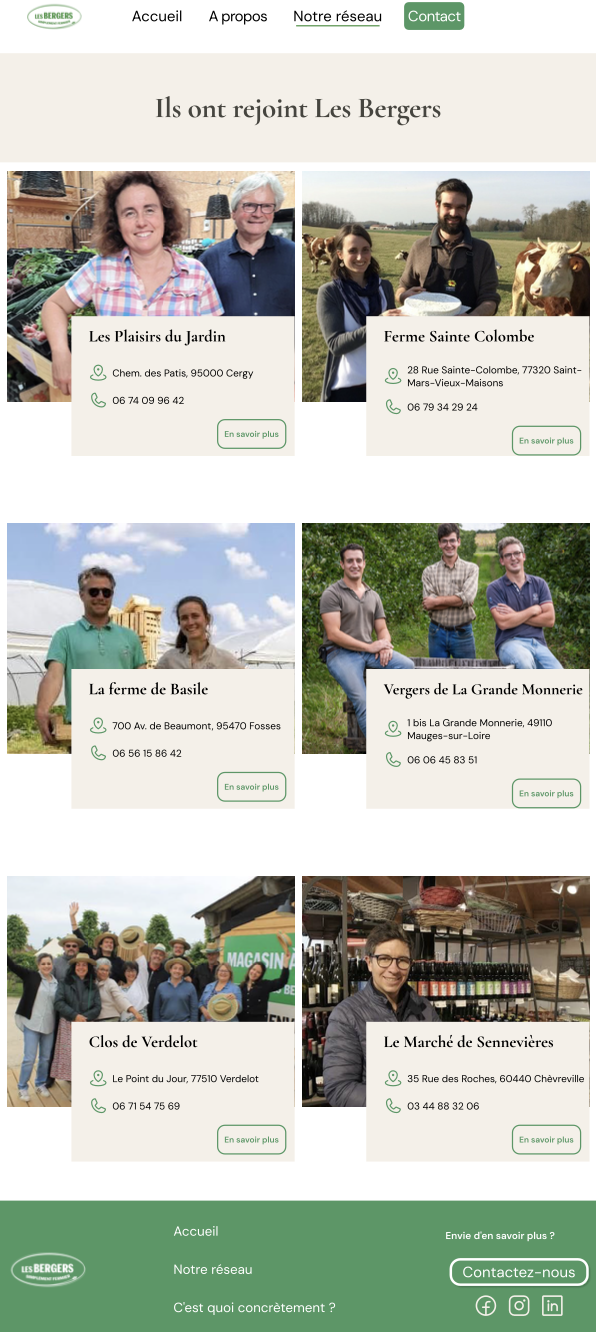Open the LinkedIn icon in footer

click(552, 1305)
